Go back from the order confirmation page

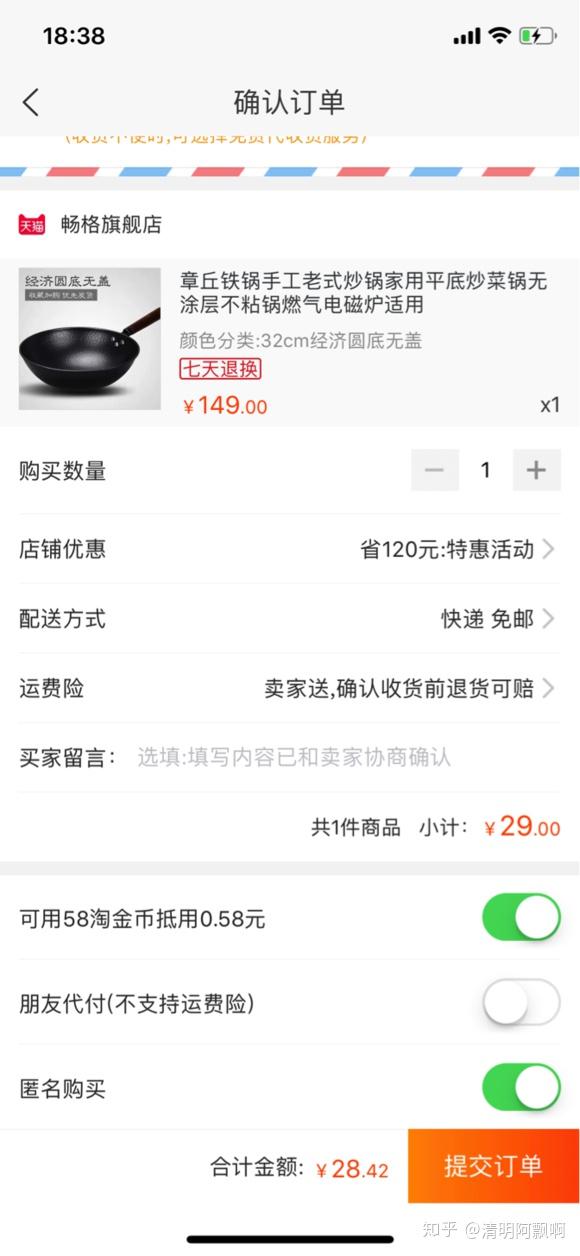pos(31,102)
